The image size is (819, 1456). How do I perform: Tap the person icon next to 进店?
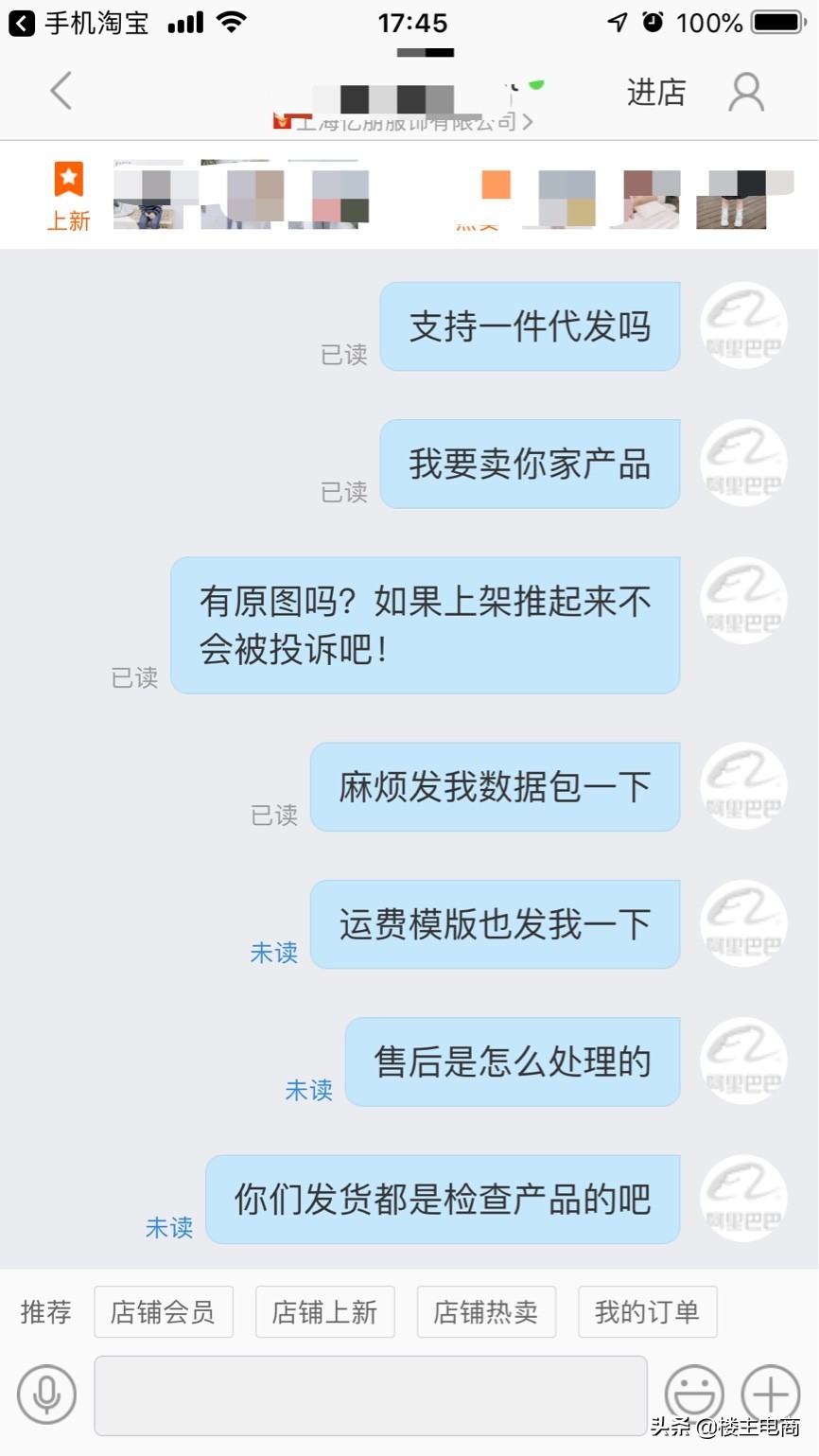click(746, 92)
